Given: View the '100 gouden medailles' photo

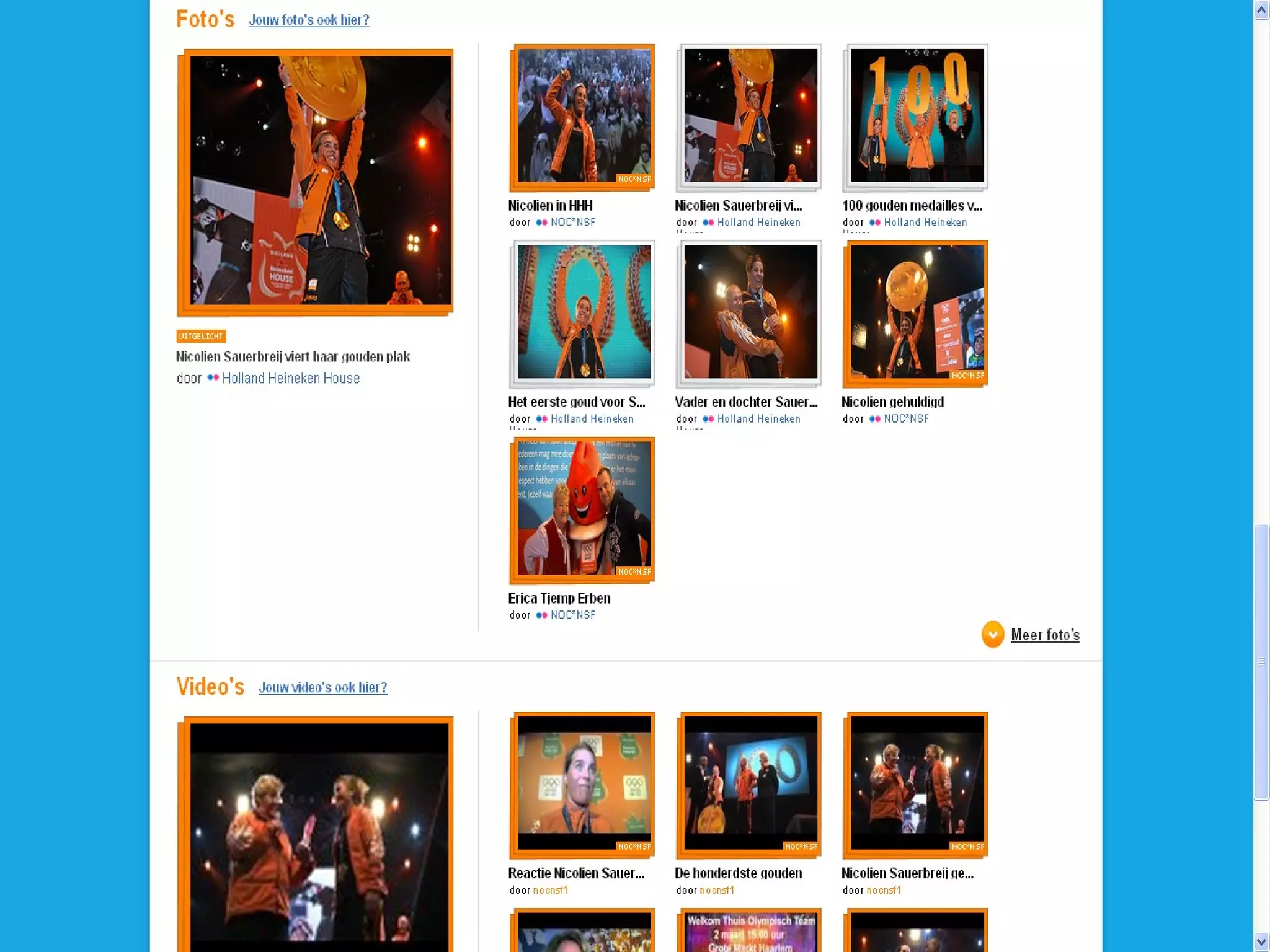Looking at the screenshot, I should click(x=915, y=117).
